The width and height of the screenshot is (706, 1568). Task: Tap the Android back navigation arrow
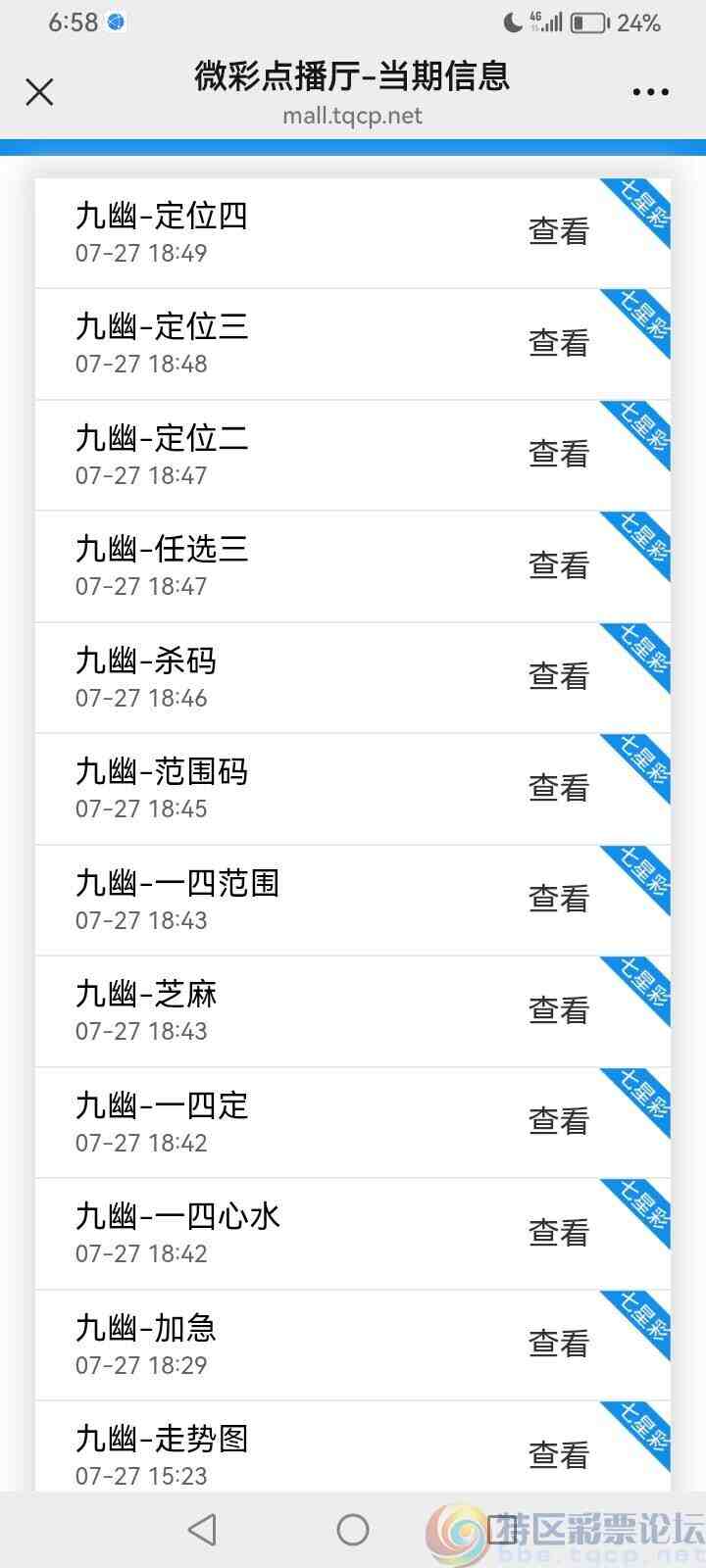point(201,1528)
